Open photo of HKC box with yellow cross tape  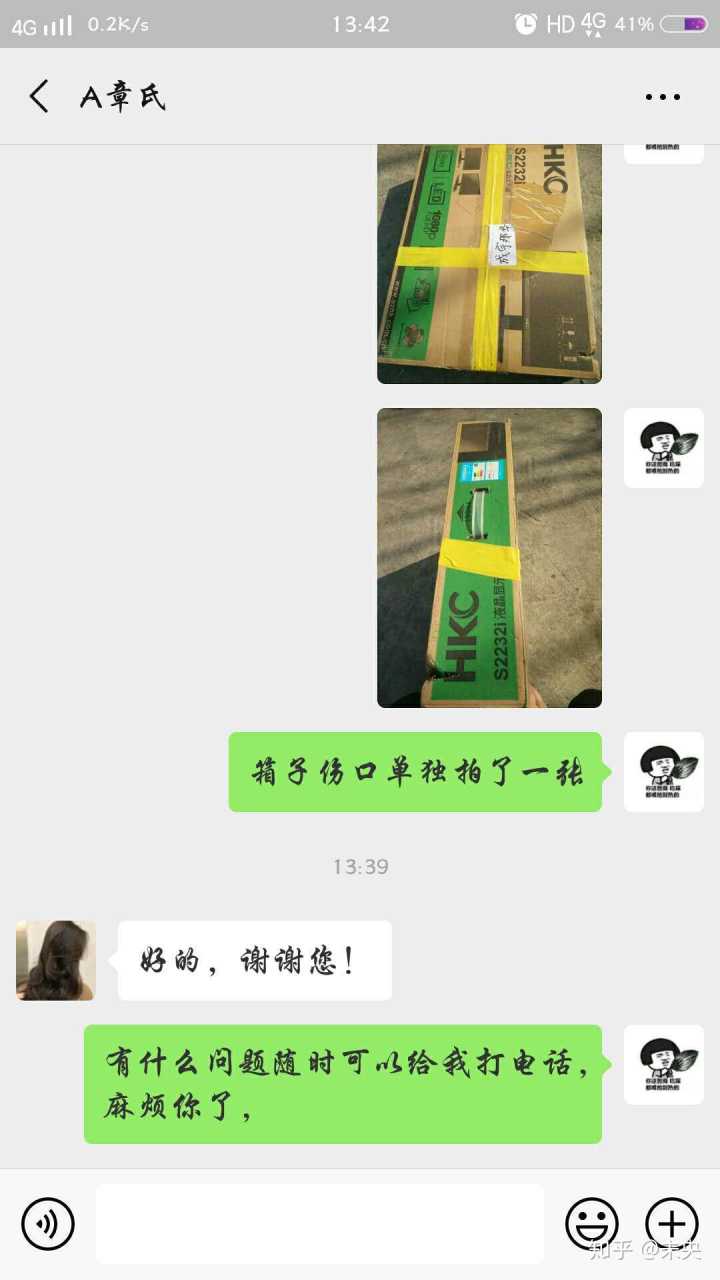point(489,264)
